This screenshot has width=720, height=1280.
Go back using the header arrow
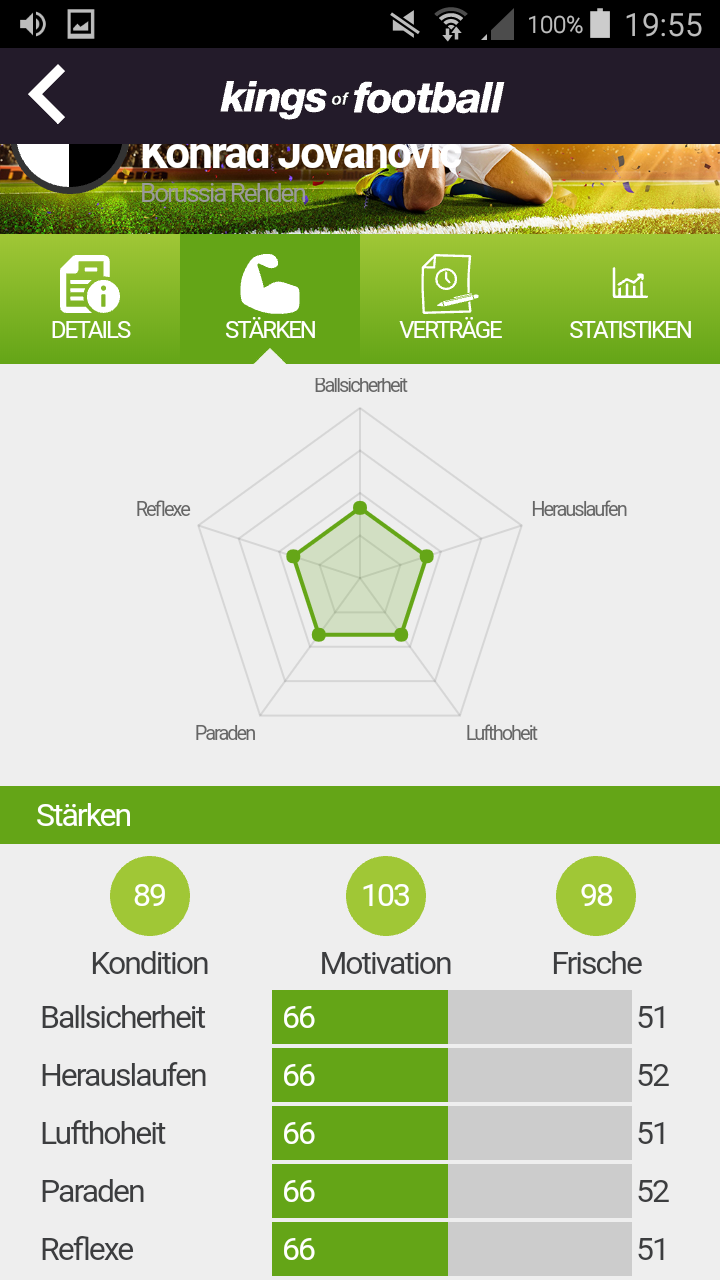point(47,95)
